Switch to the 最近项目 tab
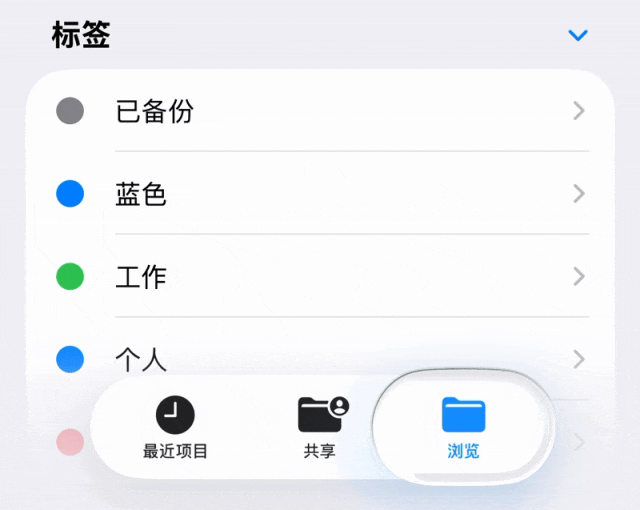640x510 pixels. [x=175, y=427]
